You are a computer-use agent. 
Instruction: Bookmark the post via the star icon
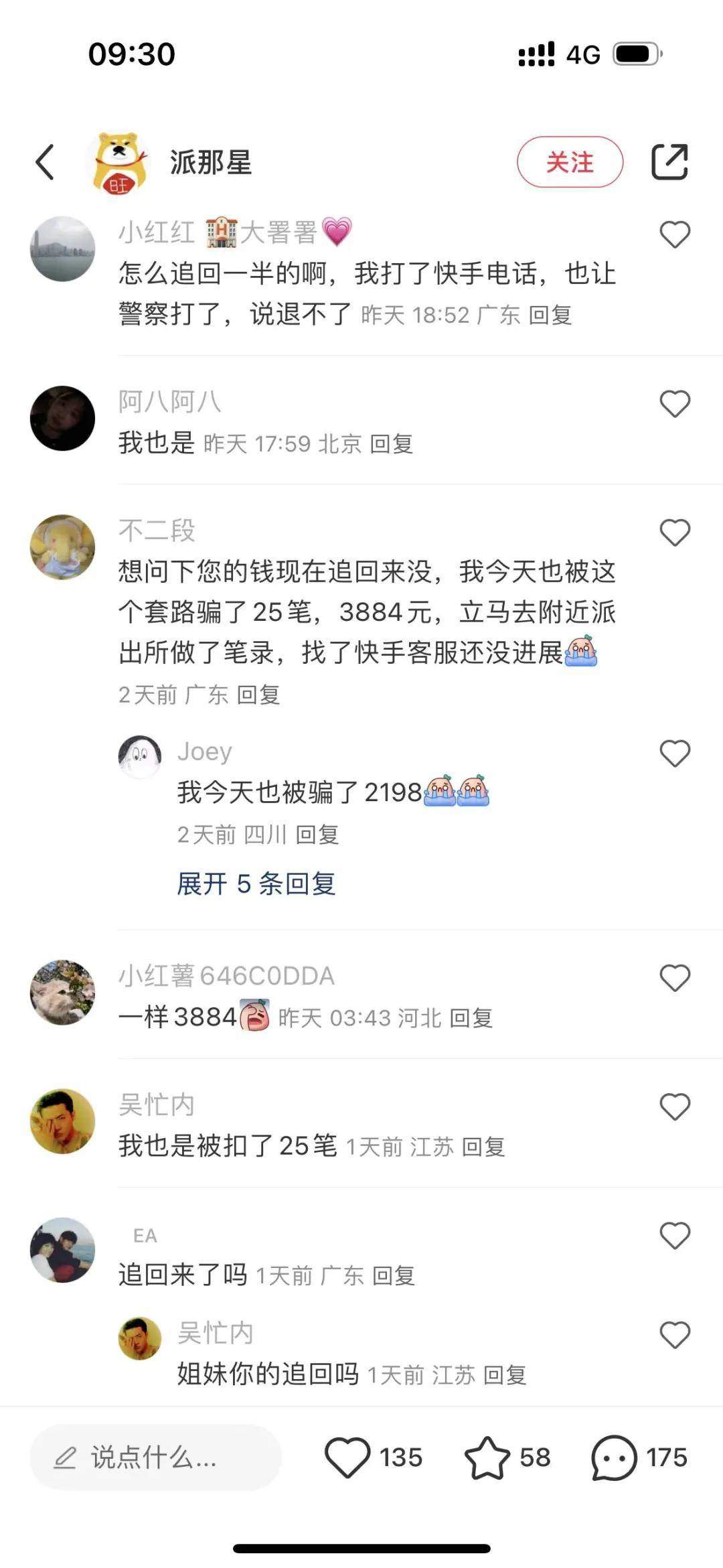coord(487,1457)
